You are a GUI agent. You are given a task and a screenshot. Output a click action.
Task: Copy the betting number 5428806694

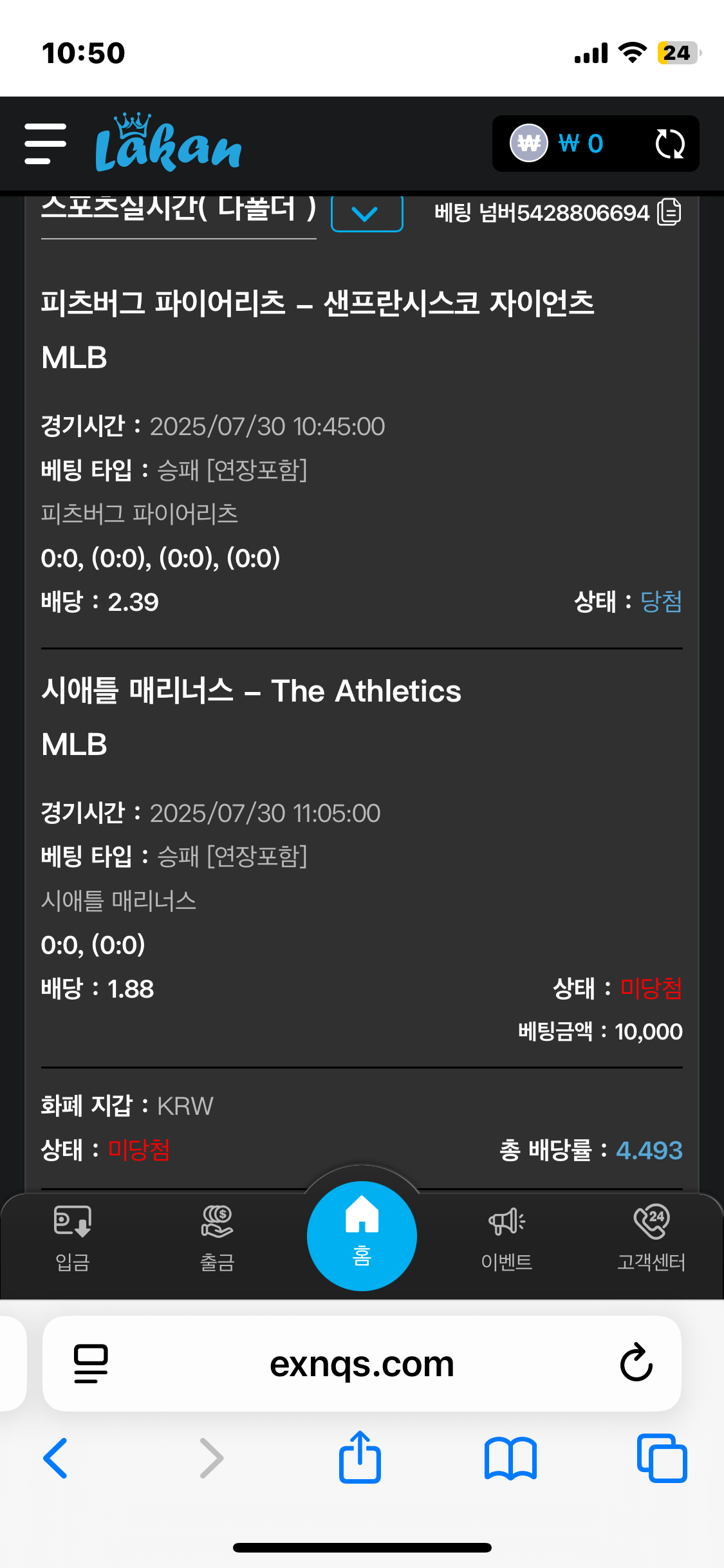(x=669, y=212)
